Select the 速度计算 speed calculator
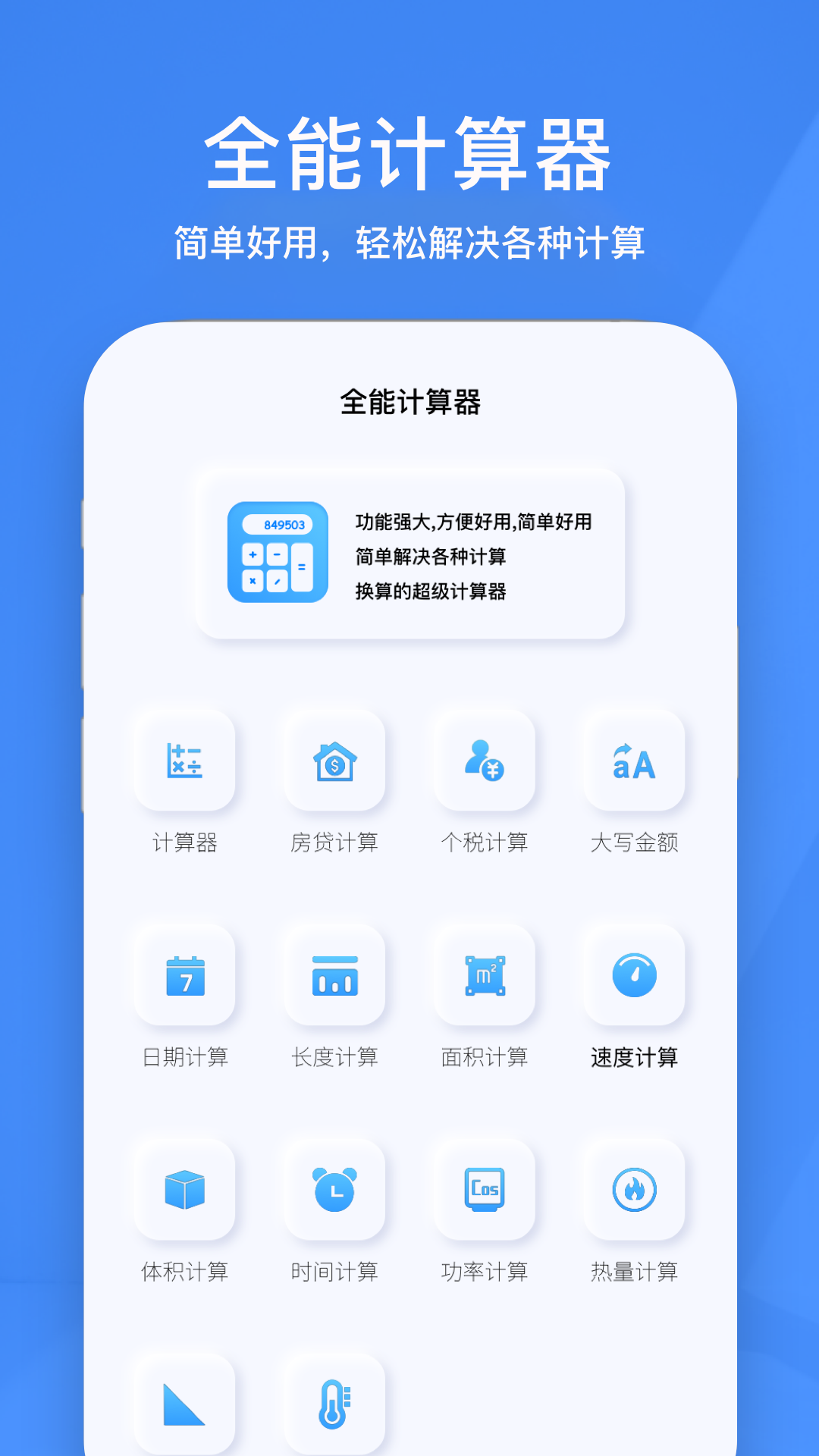Screen dimensions: 819x1456 click(x=635, y=977)
